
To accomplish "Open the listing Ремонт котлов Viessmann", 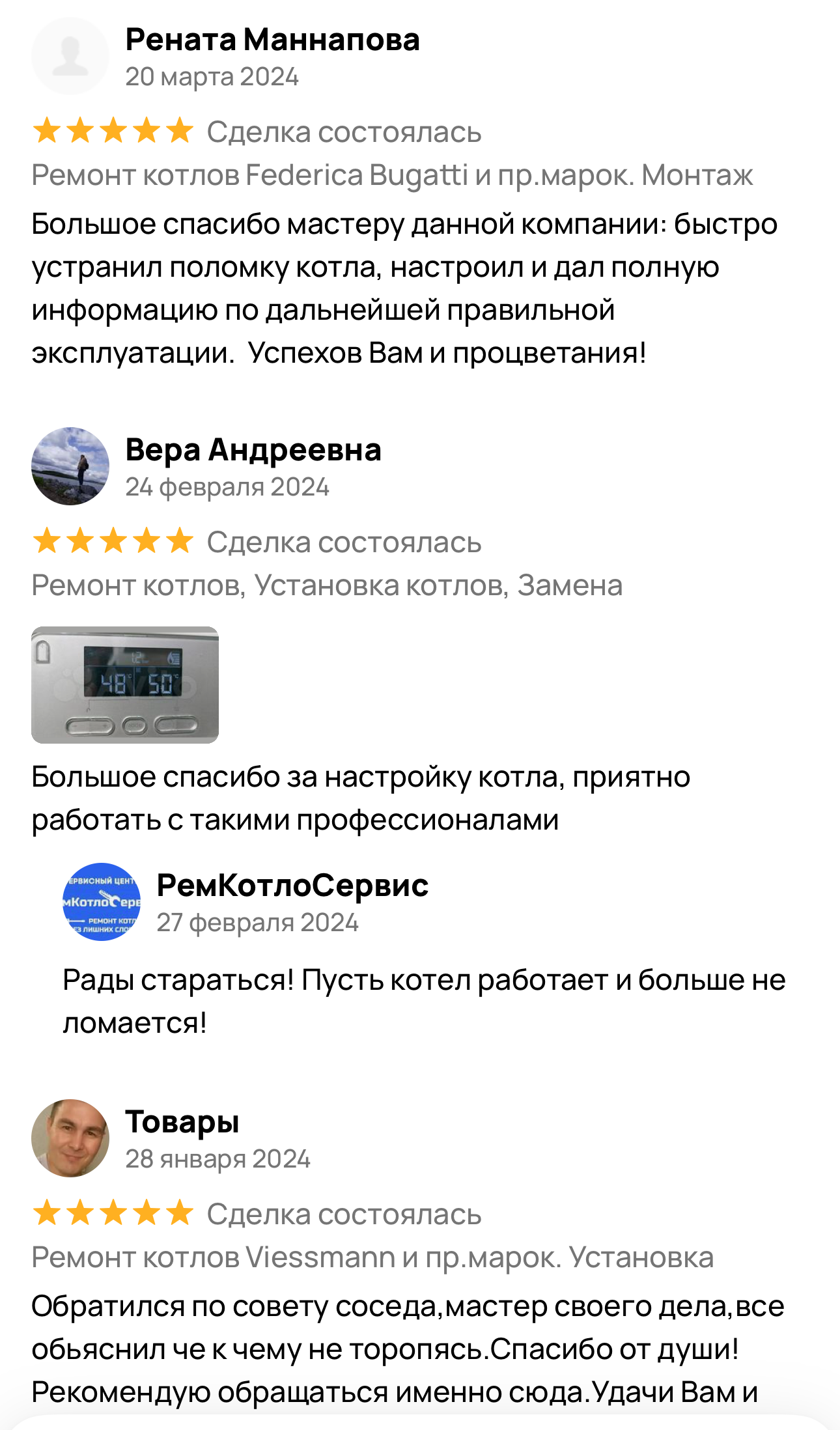I will pyautogui.click(x=372, y=1257).
